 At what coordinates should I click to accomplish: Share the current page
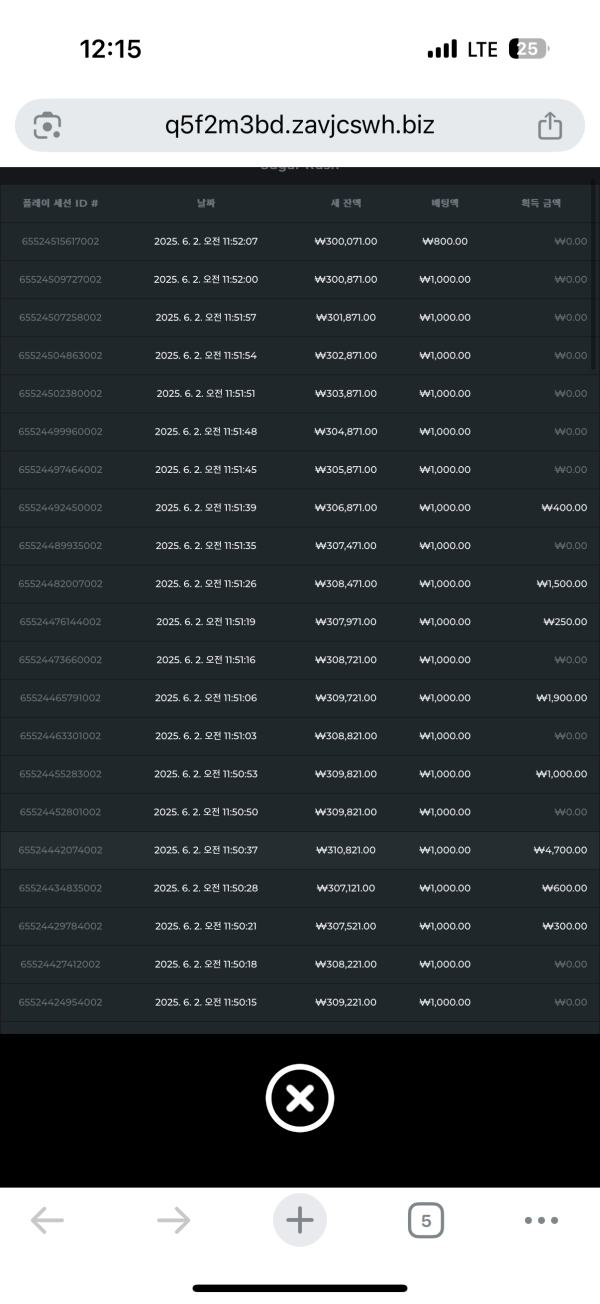pyautogui.click(x=550, y=126)
